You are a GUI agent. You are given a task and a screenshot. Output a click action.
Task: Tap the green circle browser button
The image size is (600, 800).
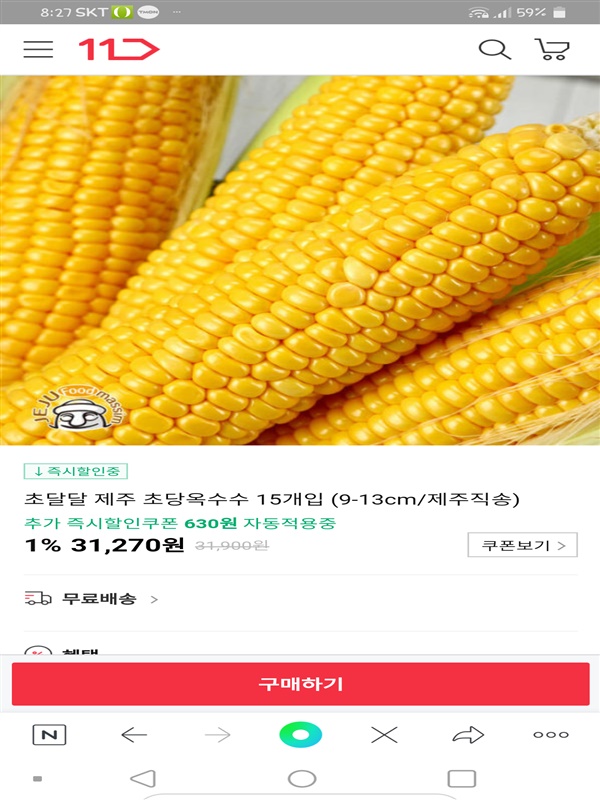[300, 735]
